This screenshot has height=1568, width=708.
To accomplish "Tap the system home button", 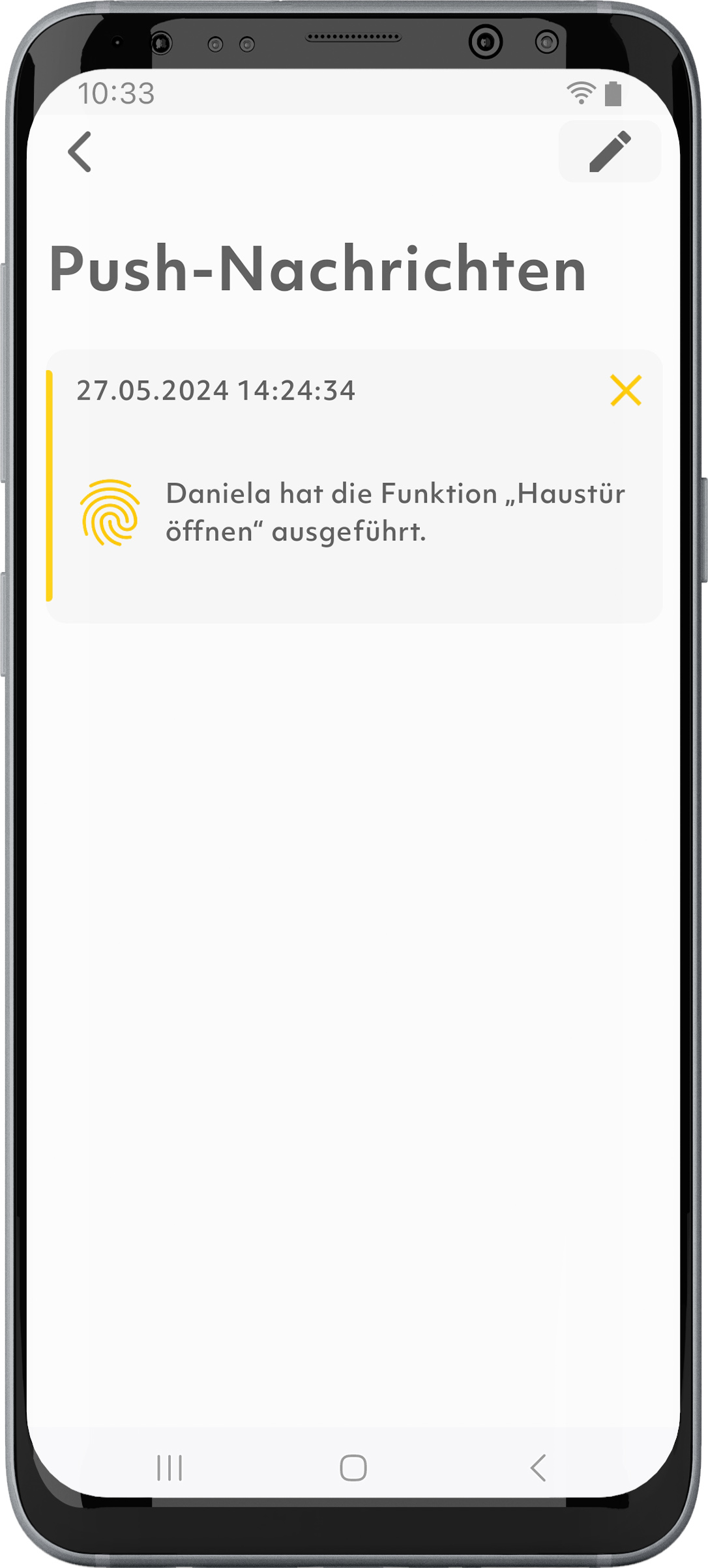I will pyautogui.click(x=353, y=1468).
